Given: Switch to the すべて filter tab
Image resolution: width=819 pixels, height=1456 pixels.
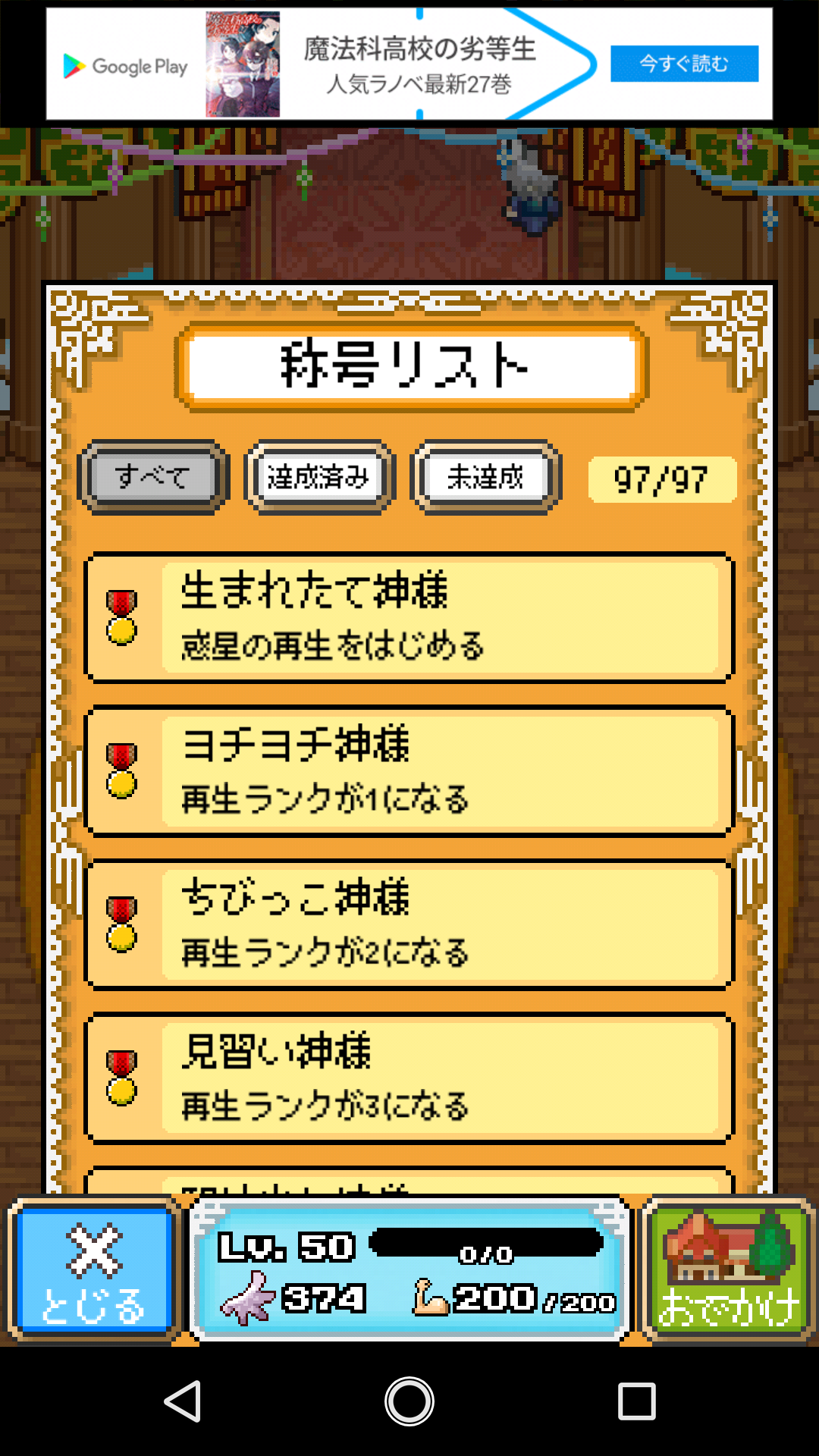Looking at the screenshot, I should click(152, 478).
